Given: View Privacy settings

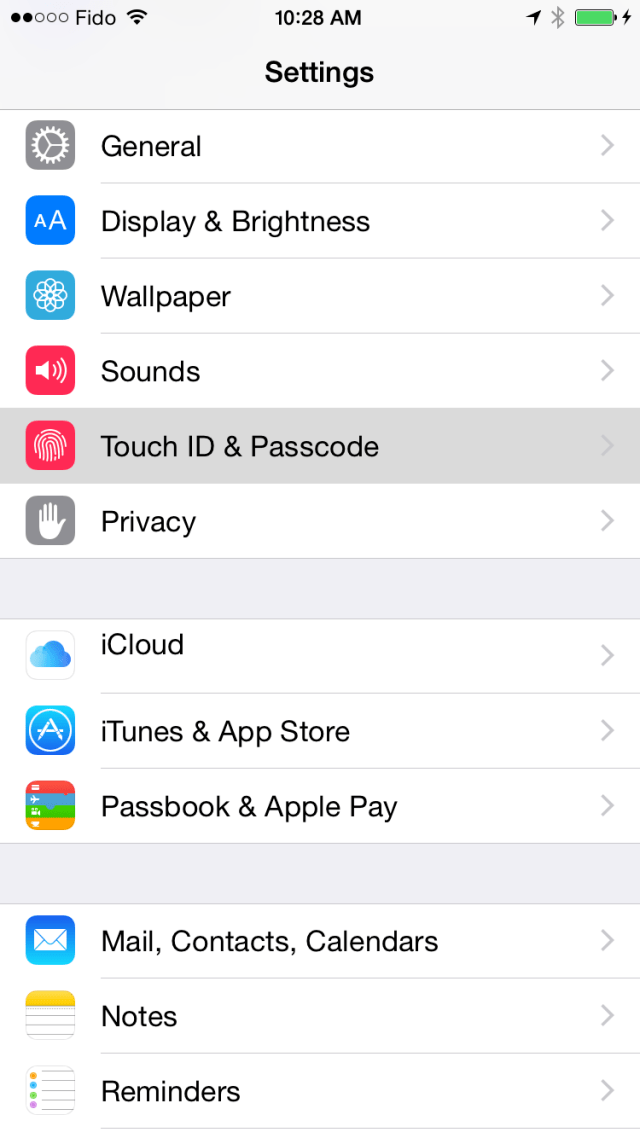Looking at the screenshot, I should click(320, 521).
